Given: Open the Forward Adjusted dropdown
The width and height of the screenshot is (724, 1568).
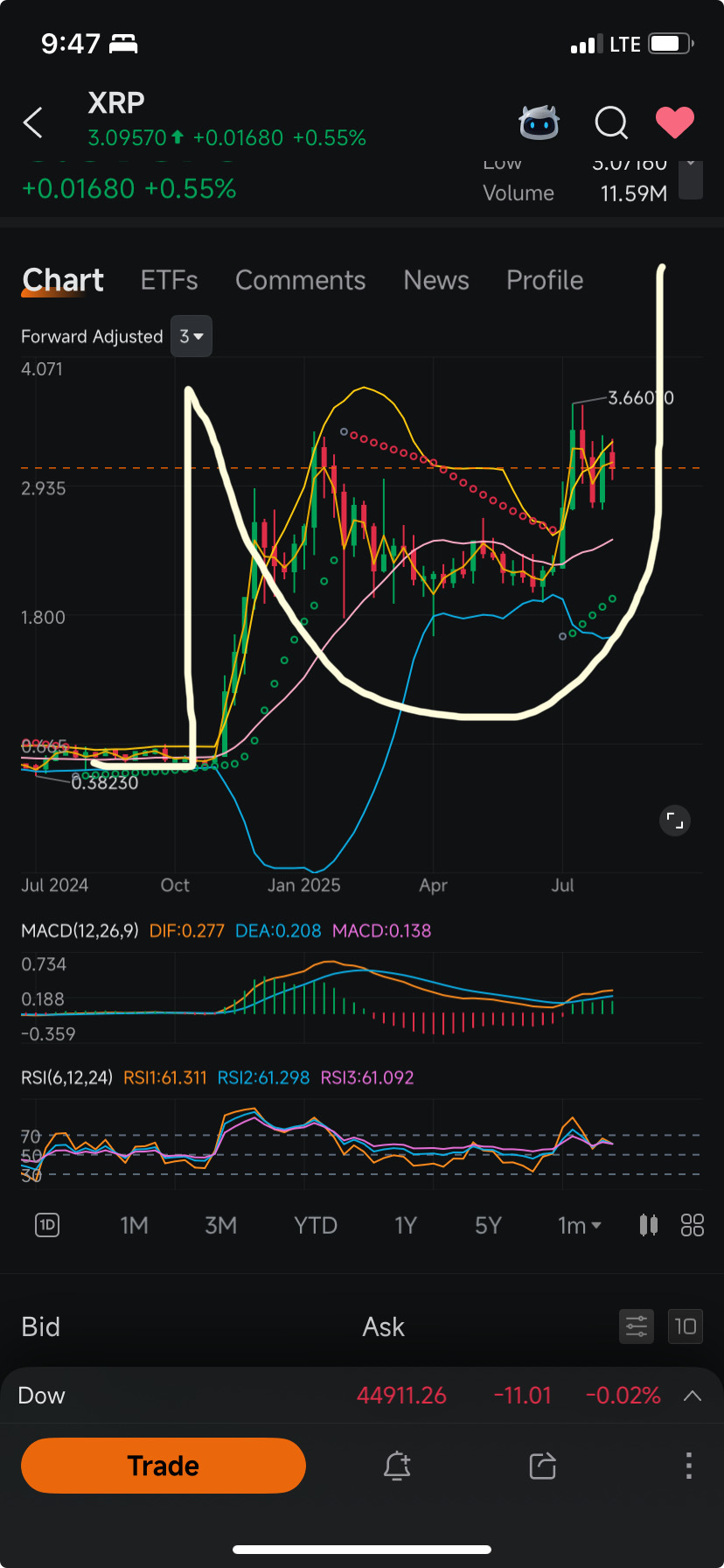Looking at the screenshot, I should tap(191, 336).
